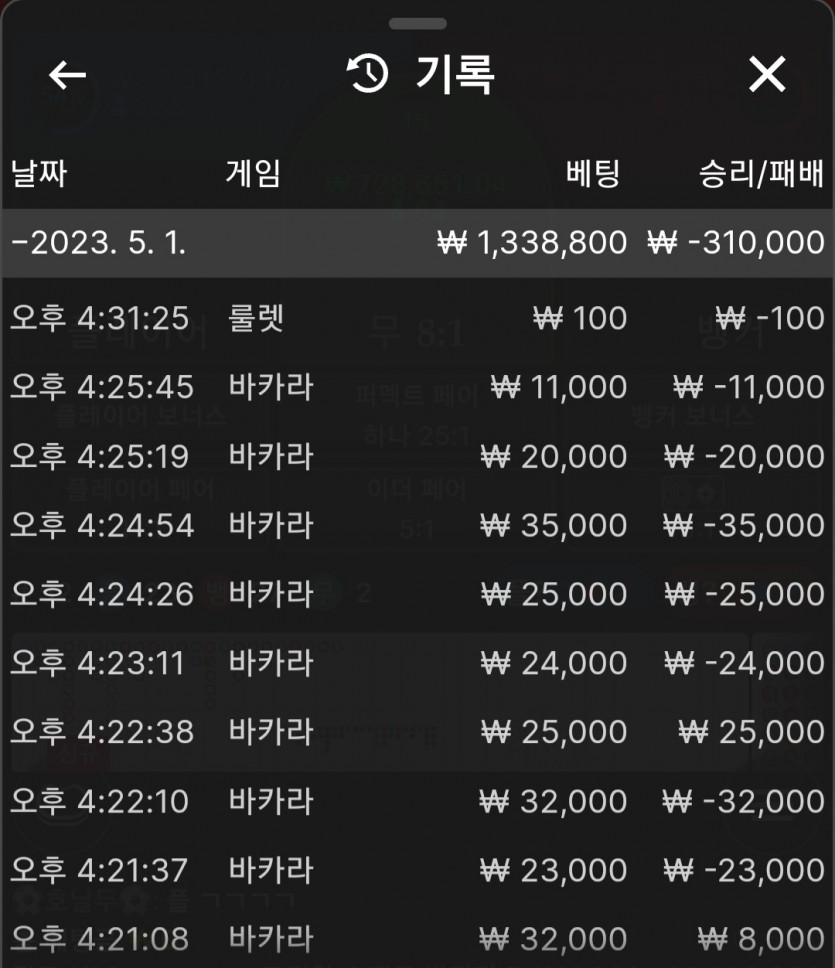The width and height of the screenshot is (835, 968).
Task: Go back with the left arrow
Action: tap(67, 75)
